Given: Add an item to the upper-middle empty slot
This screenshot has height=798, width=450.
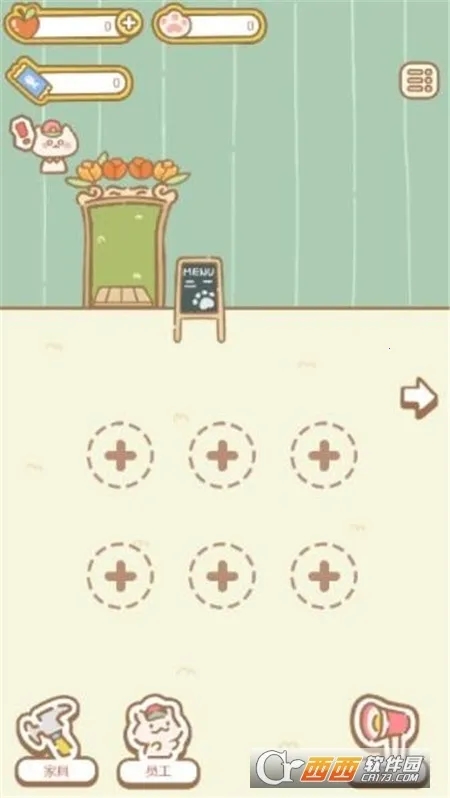Looking at the screenshot, I should click(222, 455).
